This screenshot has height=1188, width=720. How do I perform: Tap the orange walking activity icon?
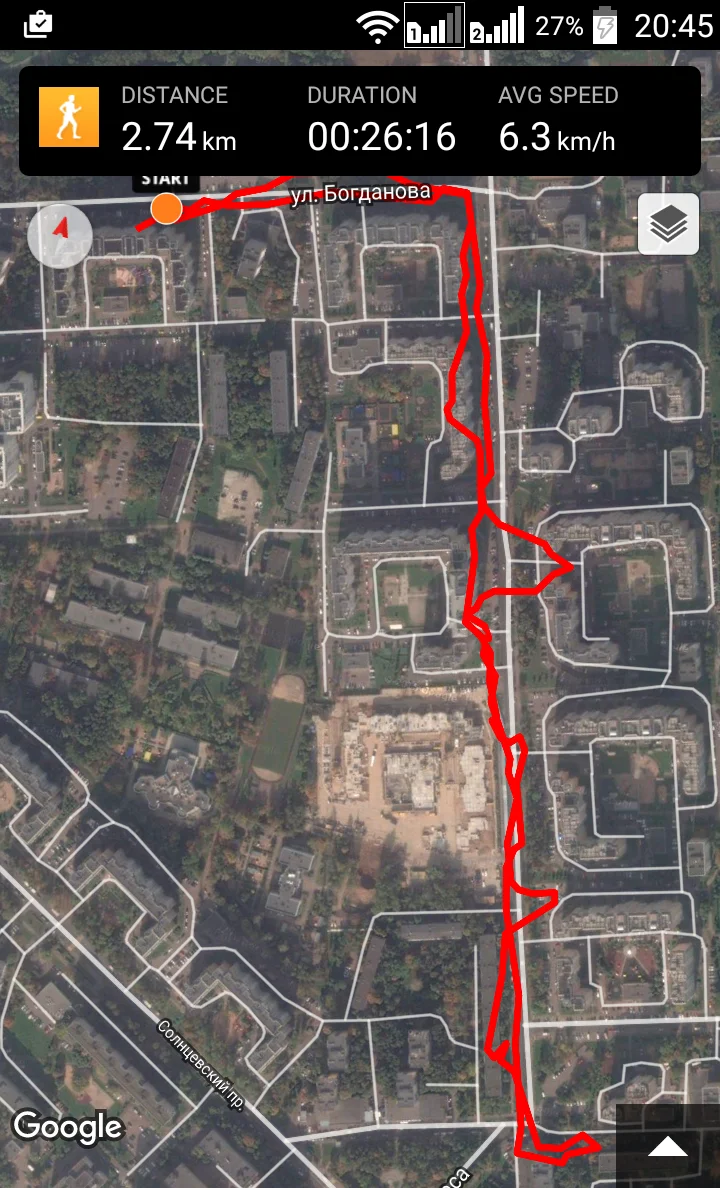point(69,117)
